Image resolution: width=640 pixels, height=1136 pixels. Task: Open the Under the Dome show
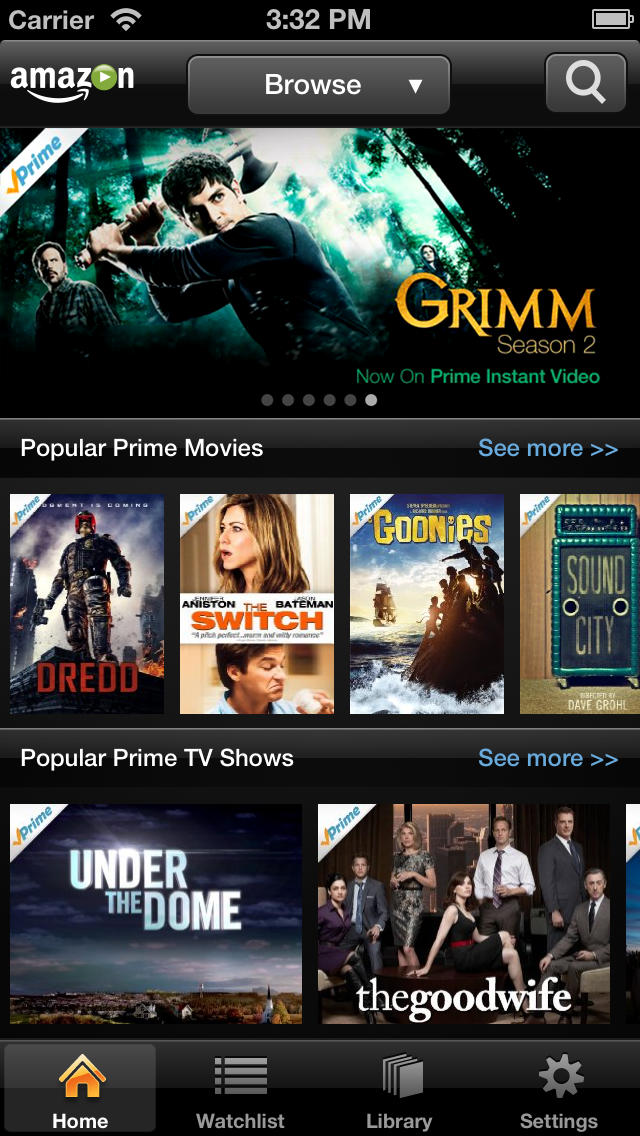156,914
